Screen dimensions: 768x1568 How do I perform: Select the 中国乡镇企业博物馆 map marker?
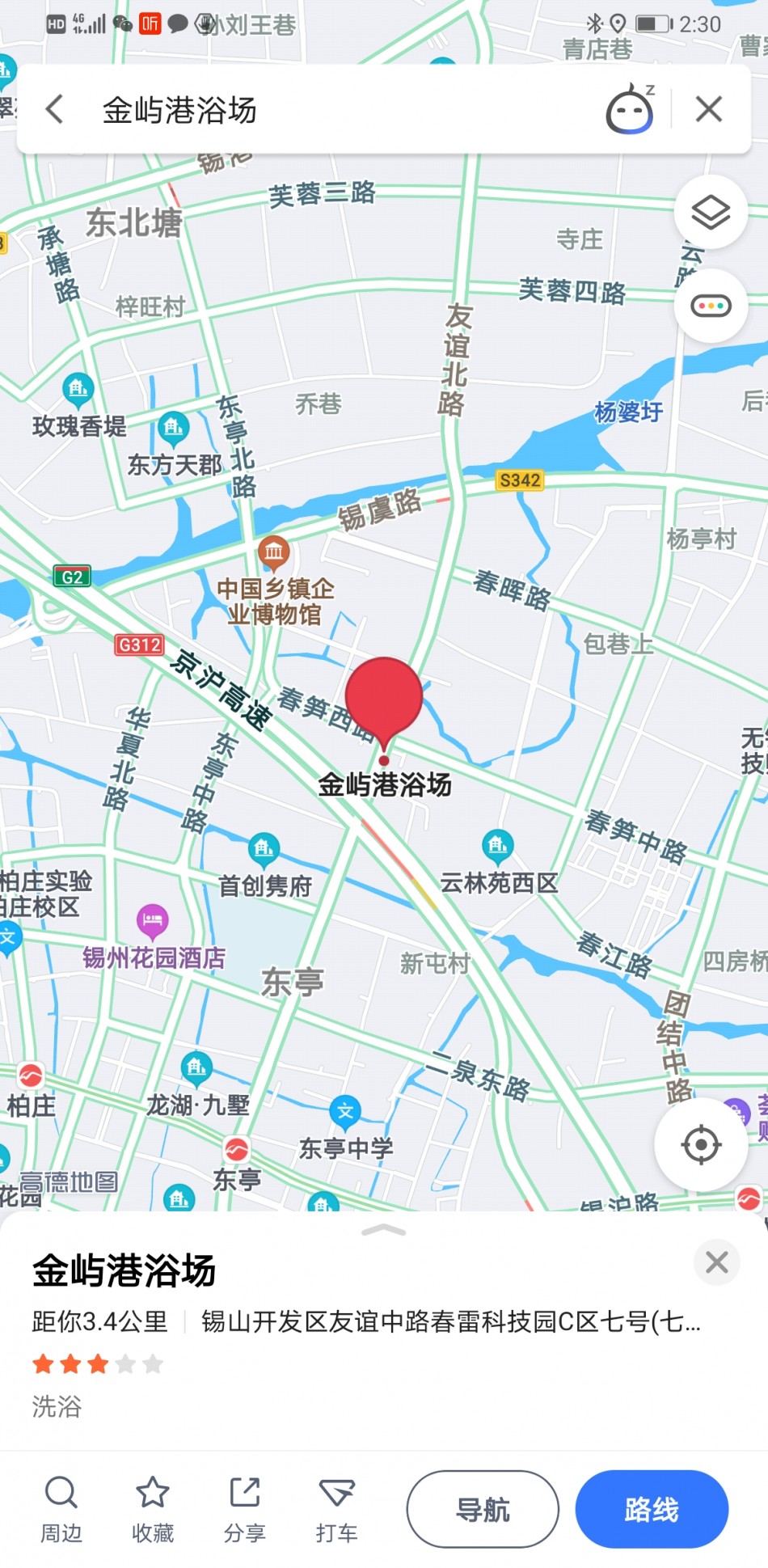click(274, 553)
